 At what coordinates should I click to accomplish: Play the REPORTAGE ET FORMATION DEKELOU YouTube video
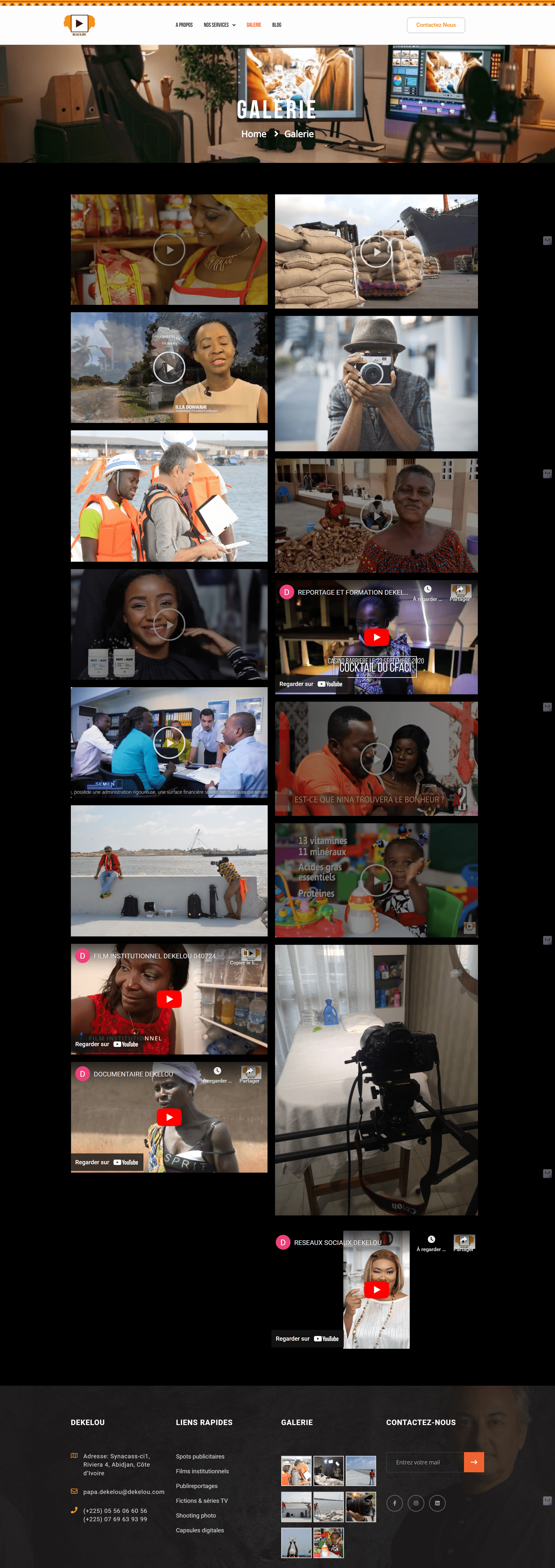376,637
